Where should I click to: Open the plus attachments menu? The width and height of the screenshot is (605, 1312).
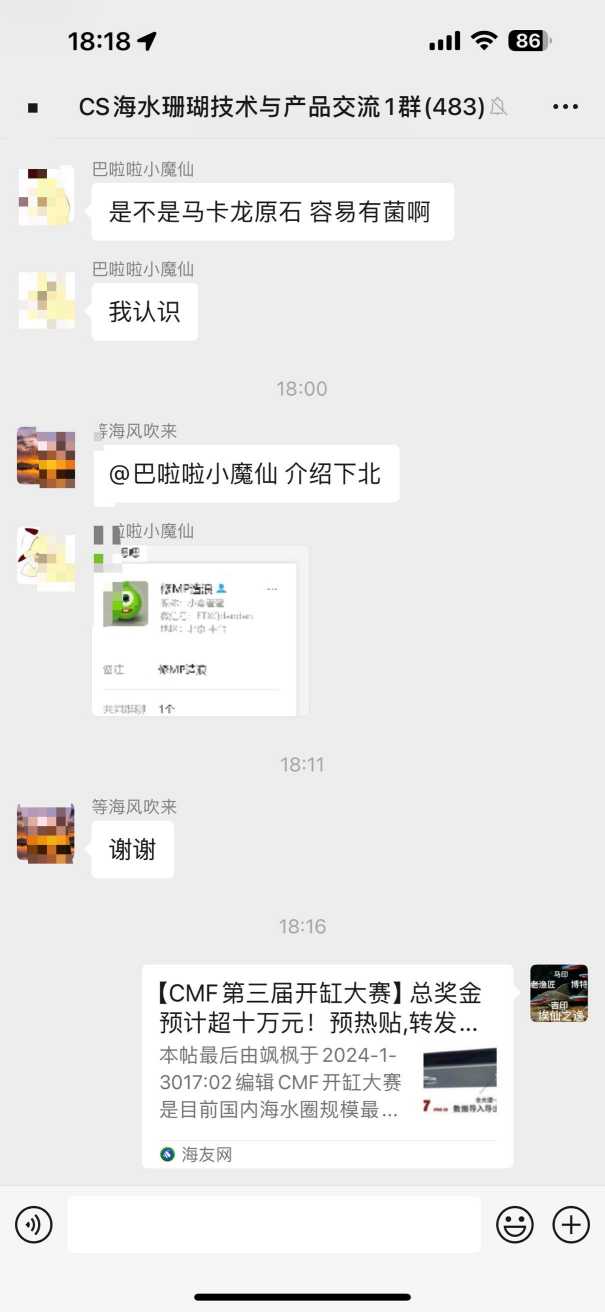pos(571,1224)
